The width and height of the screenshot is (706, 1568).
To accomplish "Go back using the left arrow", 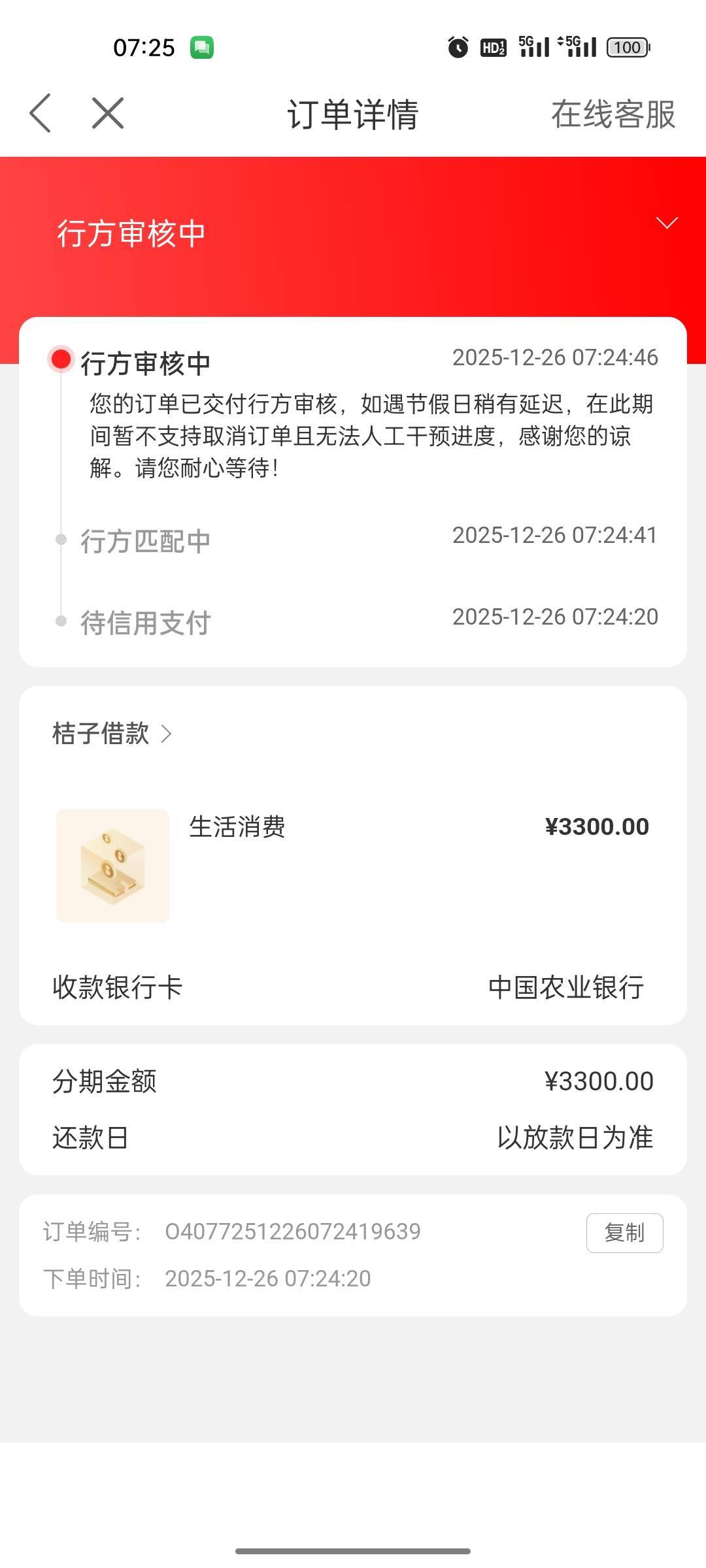I will tap(41, 114).
